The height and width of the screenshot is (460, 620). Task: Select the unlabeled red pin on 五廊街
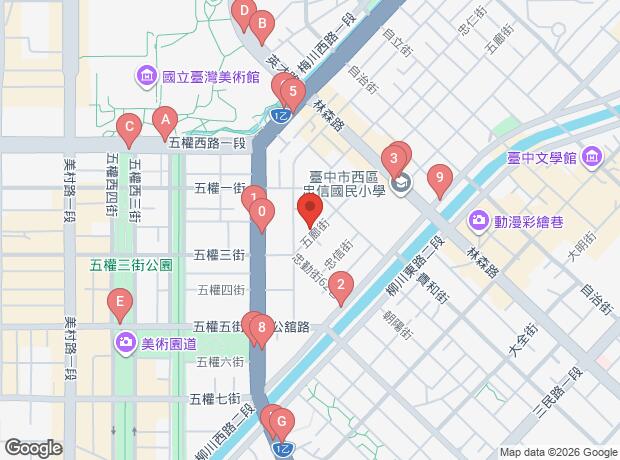coord(310,212)
